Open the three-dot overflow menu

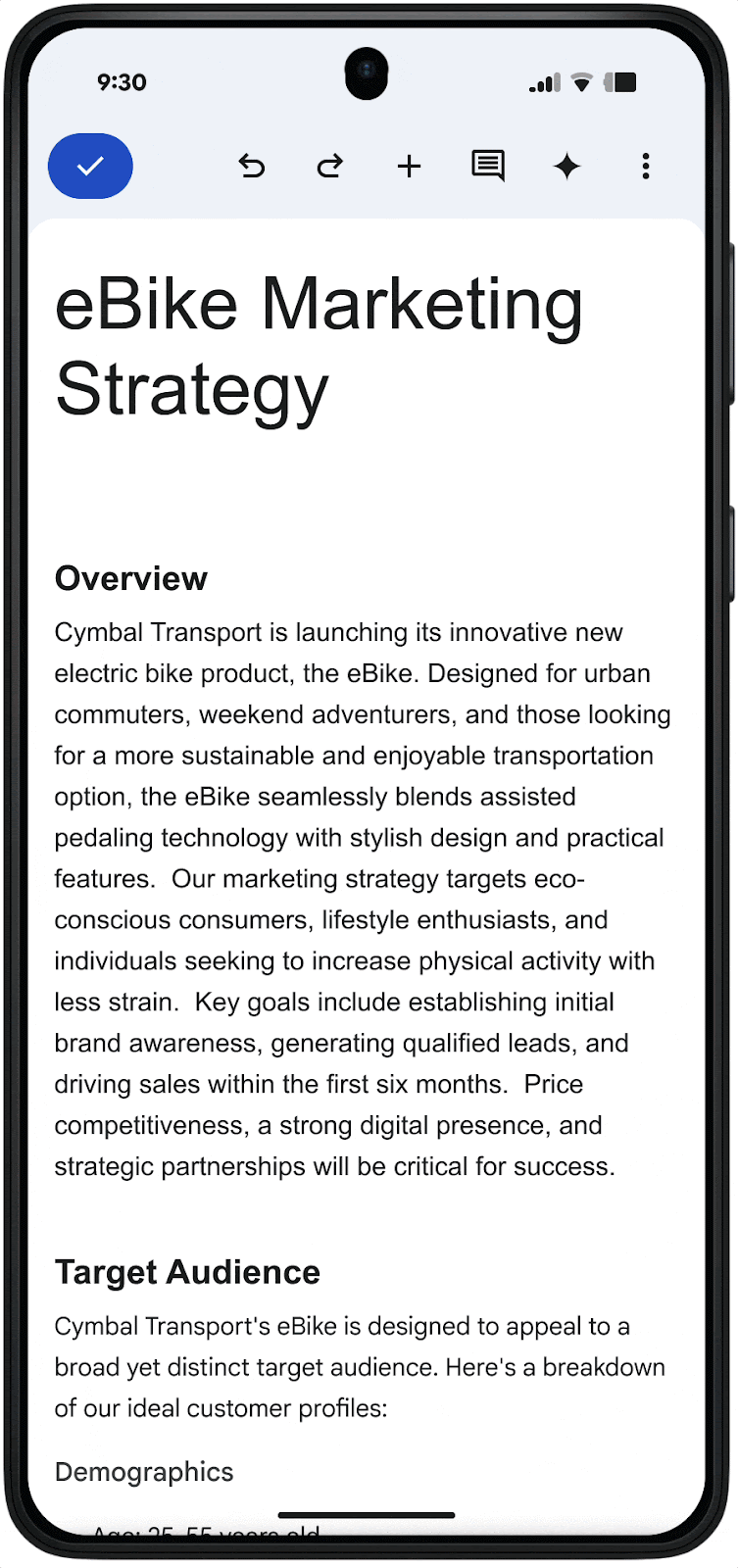click(x=645, y=166)
